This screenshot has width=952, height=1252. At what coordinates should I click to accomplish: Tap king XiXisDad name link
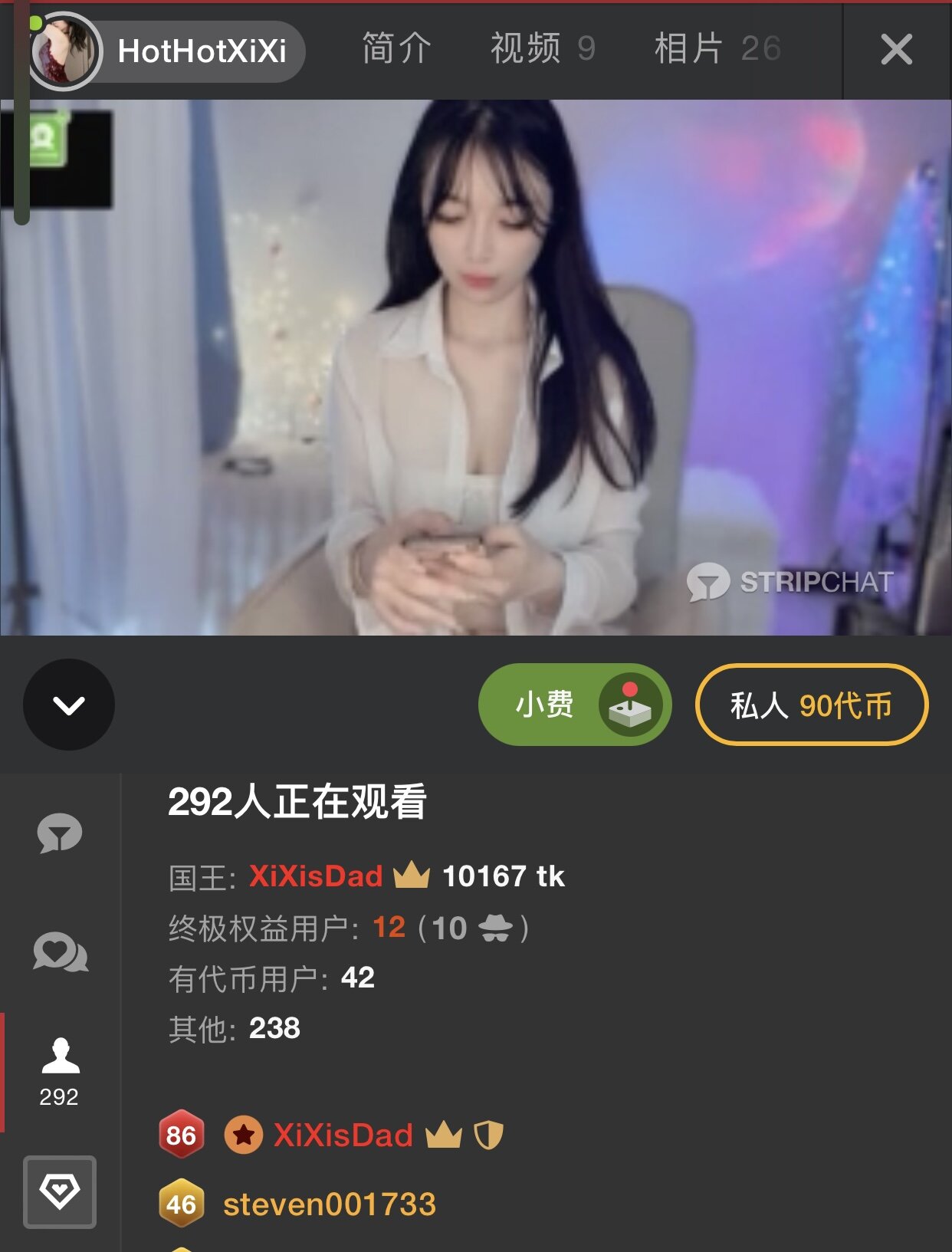click(316, 876)
